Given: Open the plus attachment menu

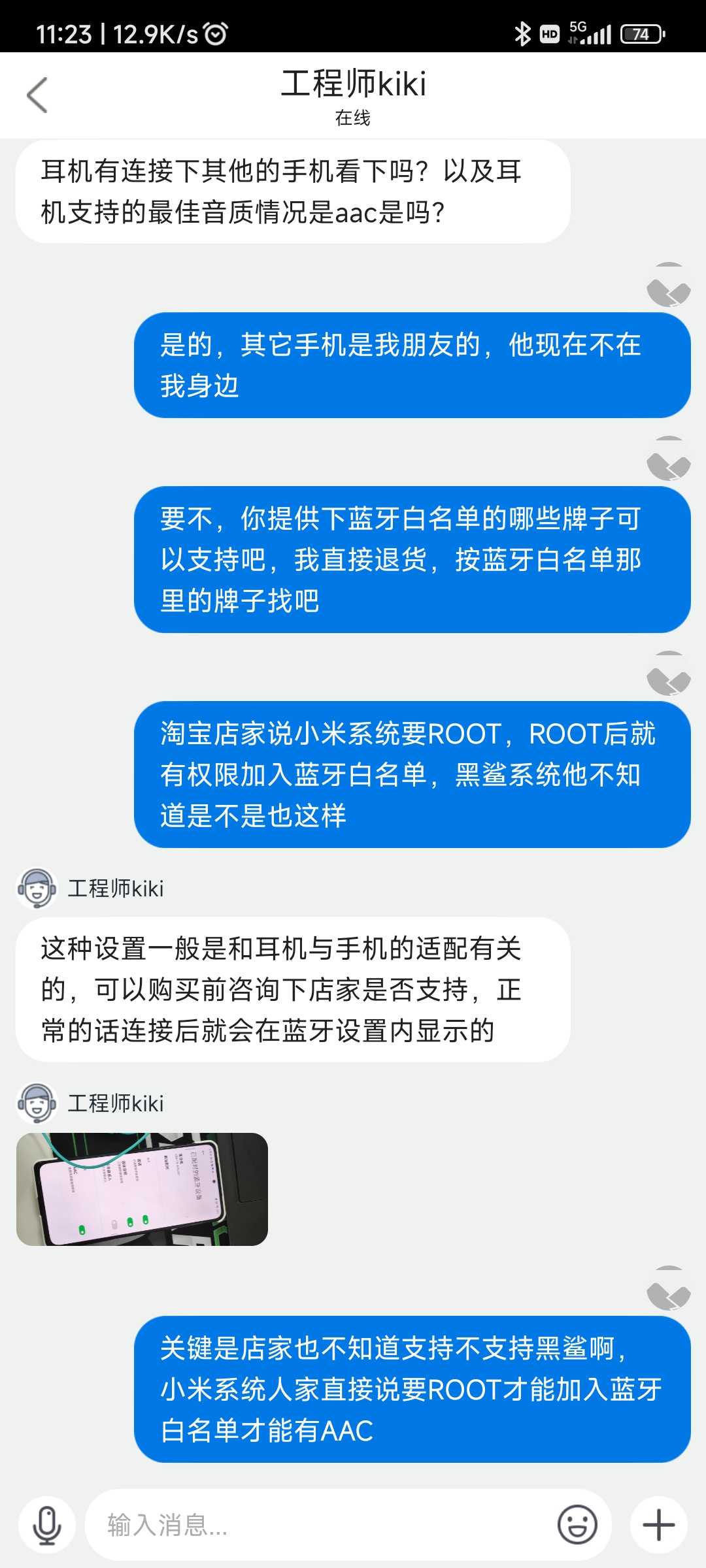Looking at the screenshot, I should coord(658,1526).
